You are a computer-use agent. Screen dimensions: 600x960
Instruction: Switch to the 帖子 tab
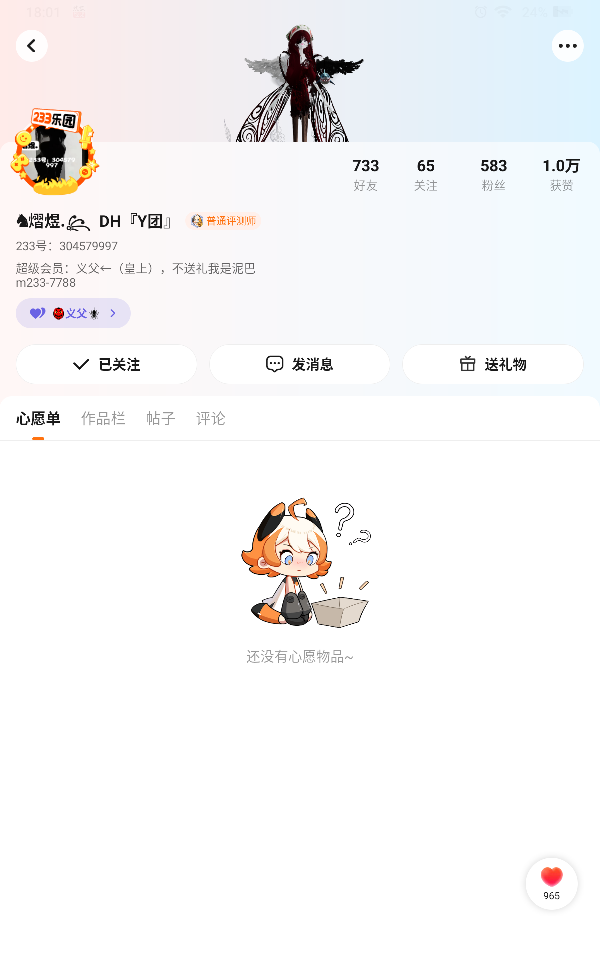(161, 419)
